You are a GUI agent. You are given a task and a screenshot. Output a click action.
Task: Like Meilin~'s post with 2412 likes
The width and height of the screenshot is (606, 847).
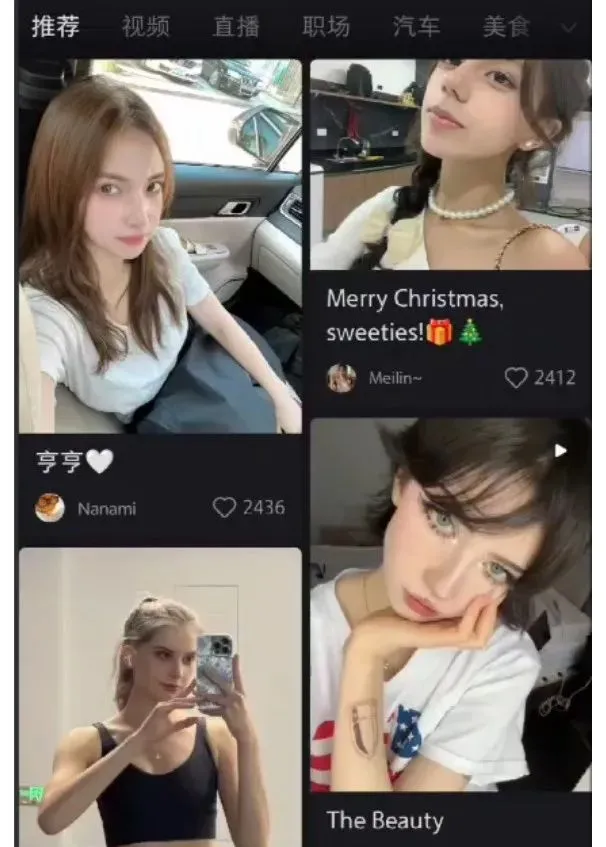coord(516,378)
